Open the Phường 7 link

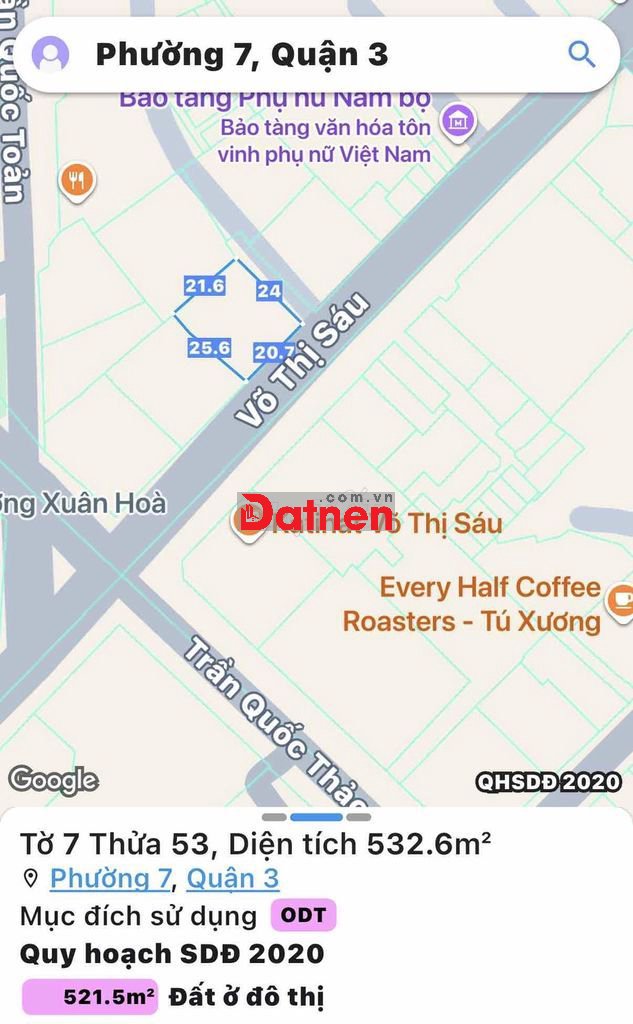110,879
